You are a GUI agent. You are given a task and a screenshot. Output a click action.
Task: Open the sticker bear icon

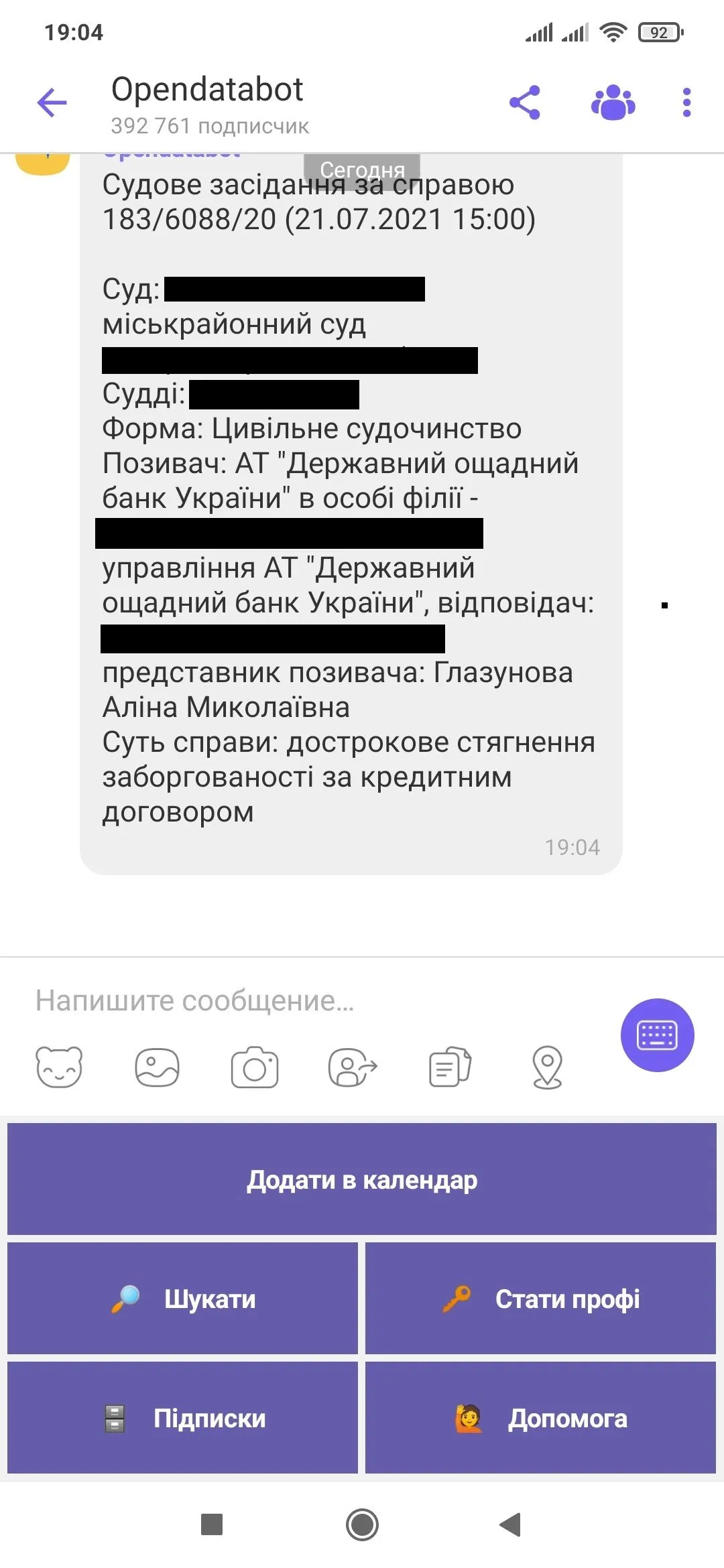tap(59, 1067)
